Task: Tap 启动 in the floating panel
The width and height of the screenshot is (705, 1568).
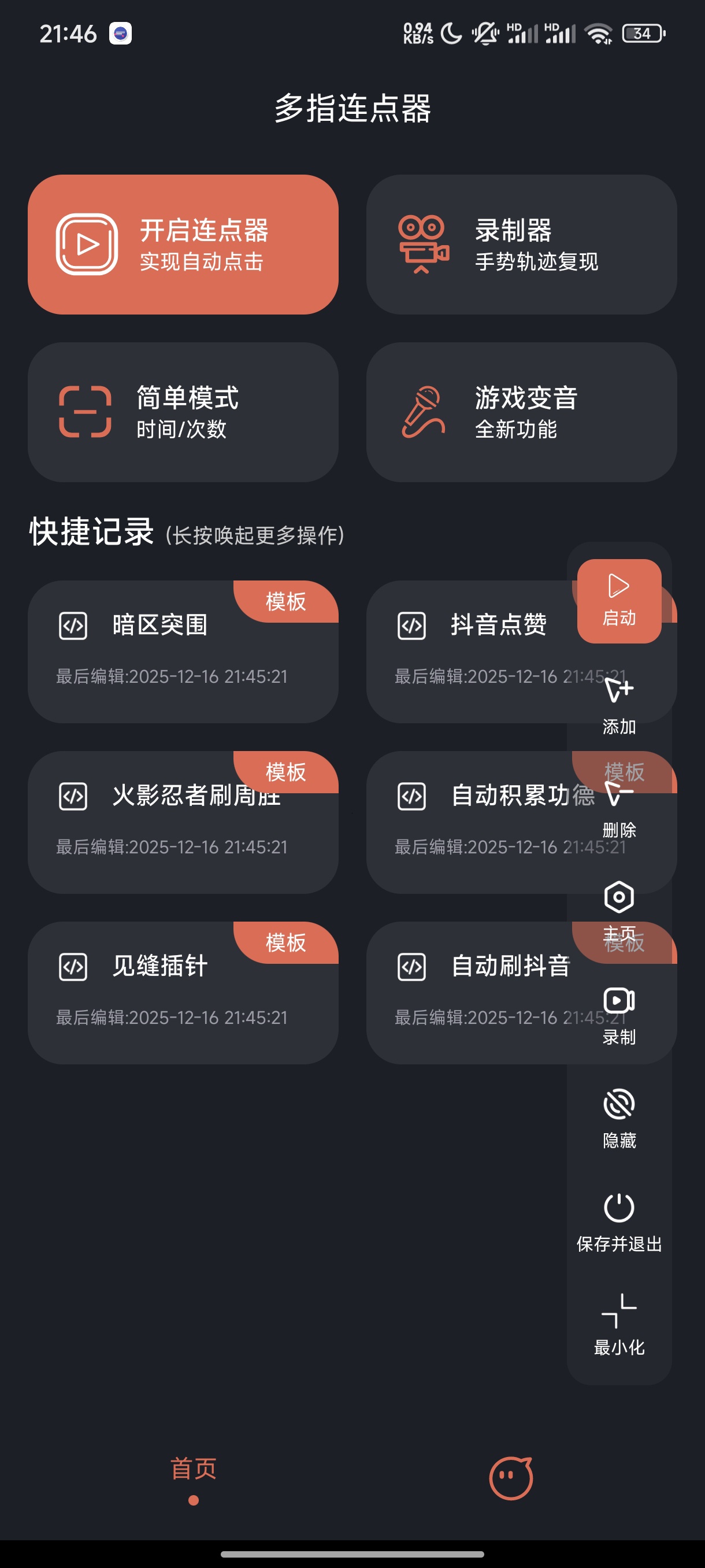Action: (x=619, y=601)
